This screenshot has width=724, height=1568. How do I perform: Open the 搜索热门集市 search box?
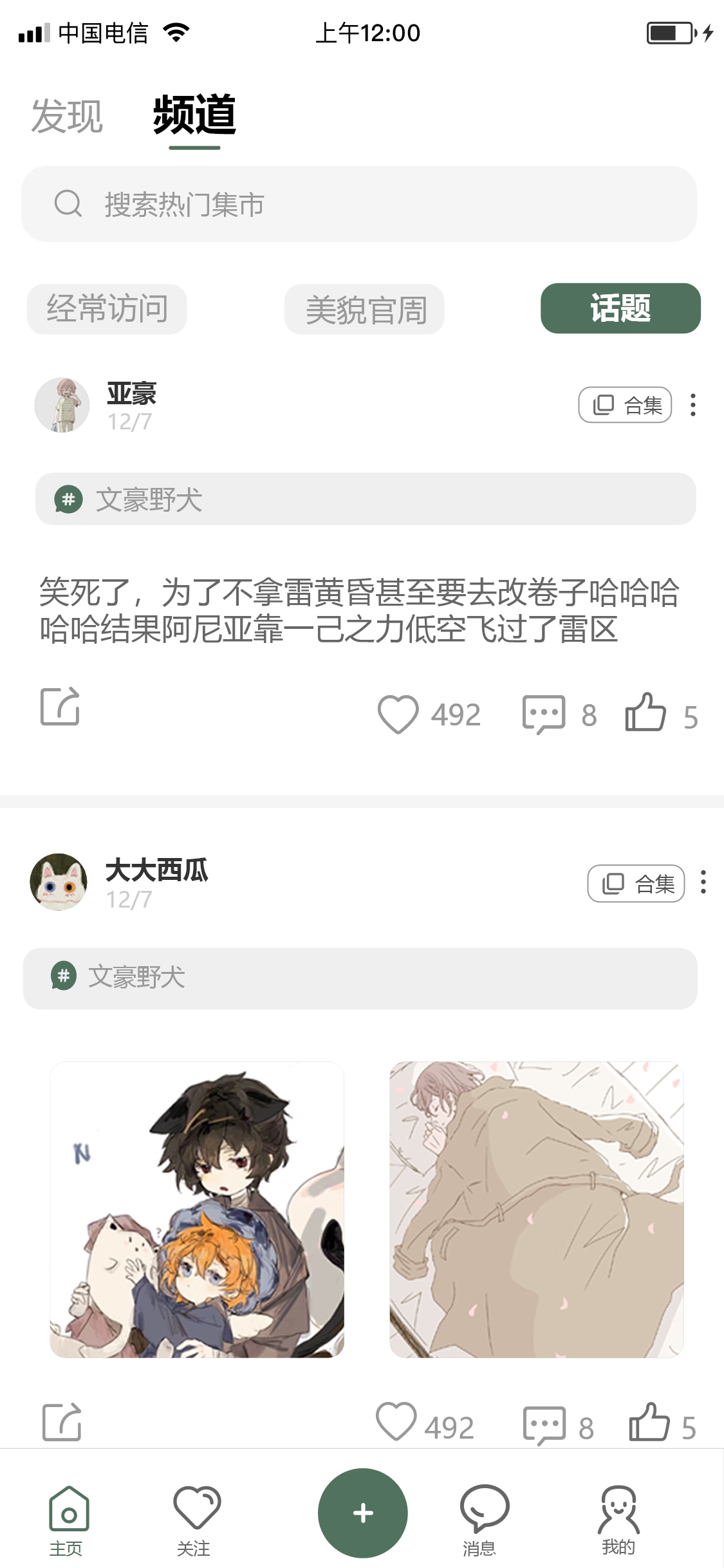tap(359, 204)
